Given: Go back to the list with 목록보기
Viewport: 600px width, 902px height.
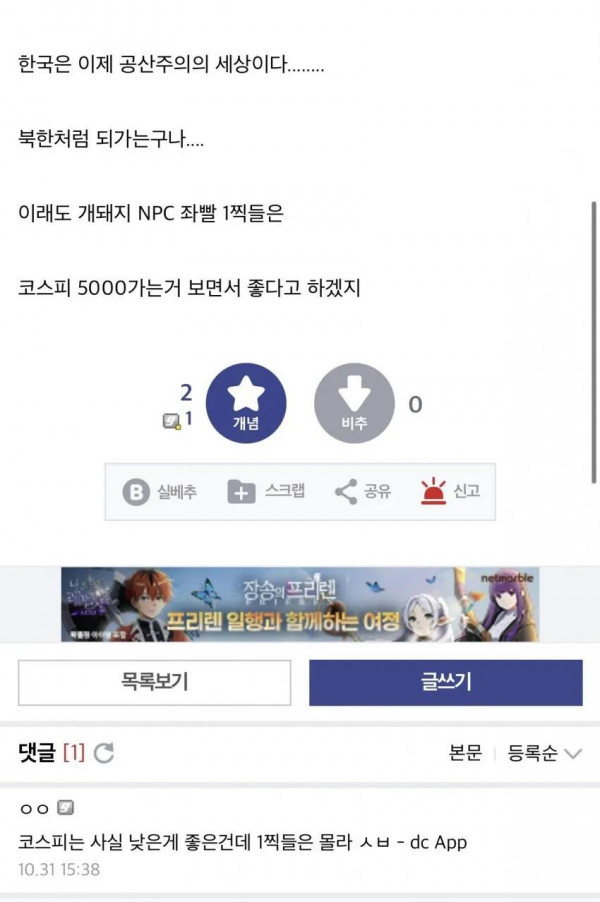Looking at the screenshot, I should point(154,683).
